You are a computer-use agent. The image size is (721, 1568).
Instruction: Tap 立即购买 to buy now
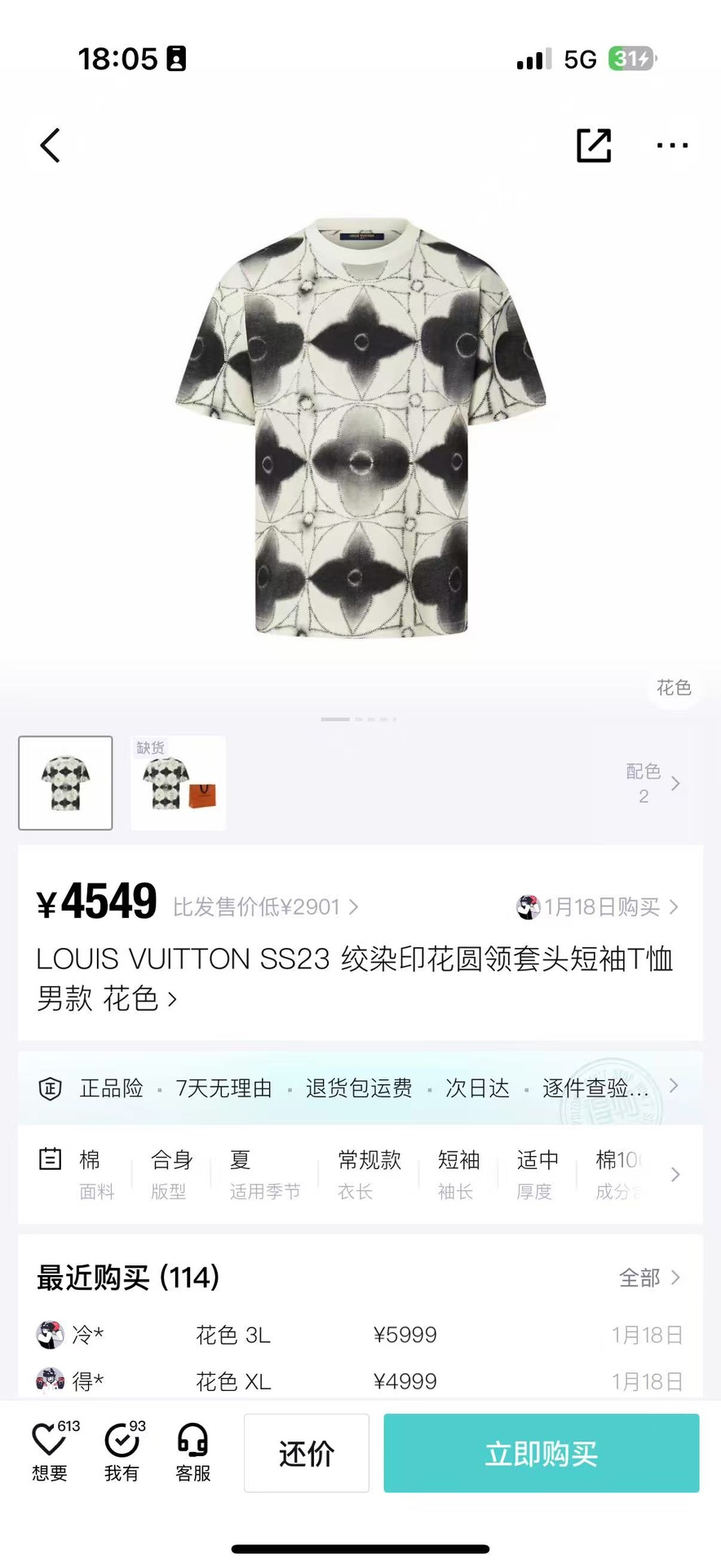[542, 1453]
